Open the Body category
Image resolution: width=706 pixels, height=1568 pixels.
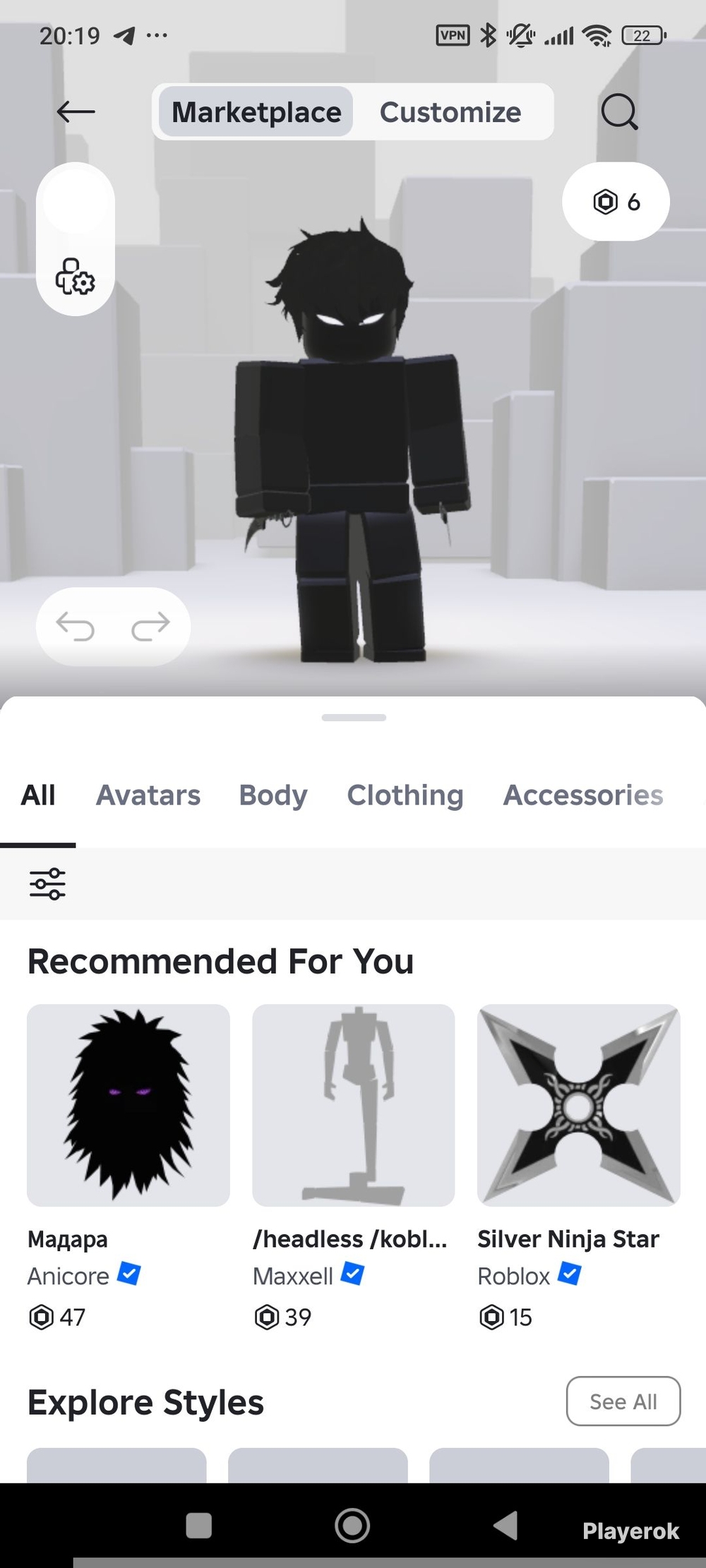(x=273, y=795)
